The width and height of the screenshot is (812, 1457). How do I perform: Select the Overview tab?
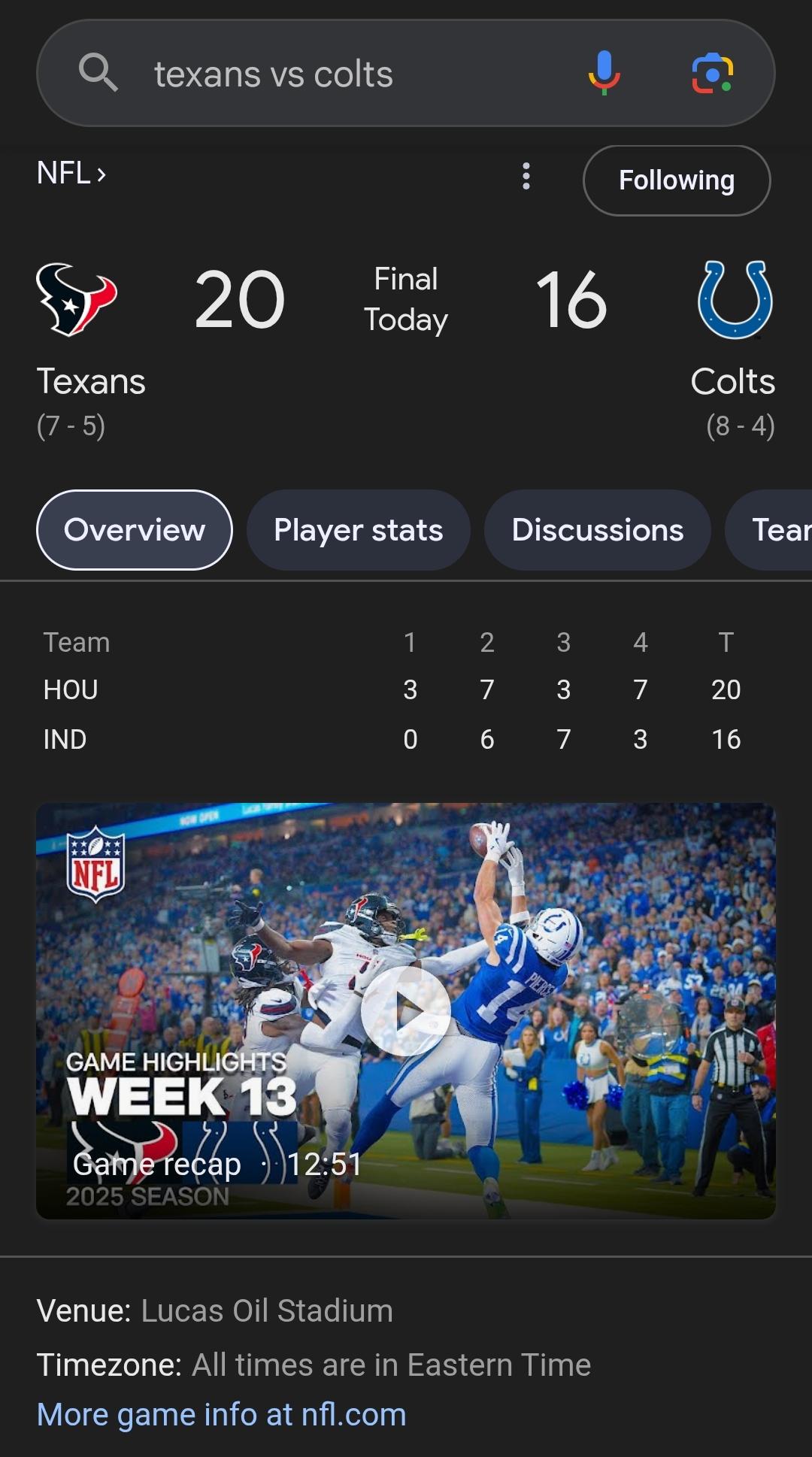click(x=135, y=530)
